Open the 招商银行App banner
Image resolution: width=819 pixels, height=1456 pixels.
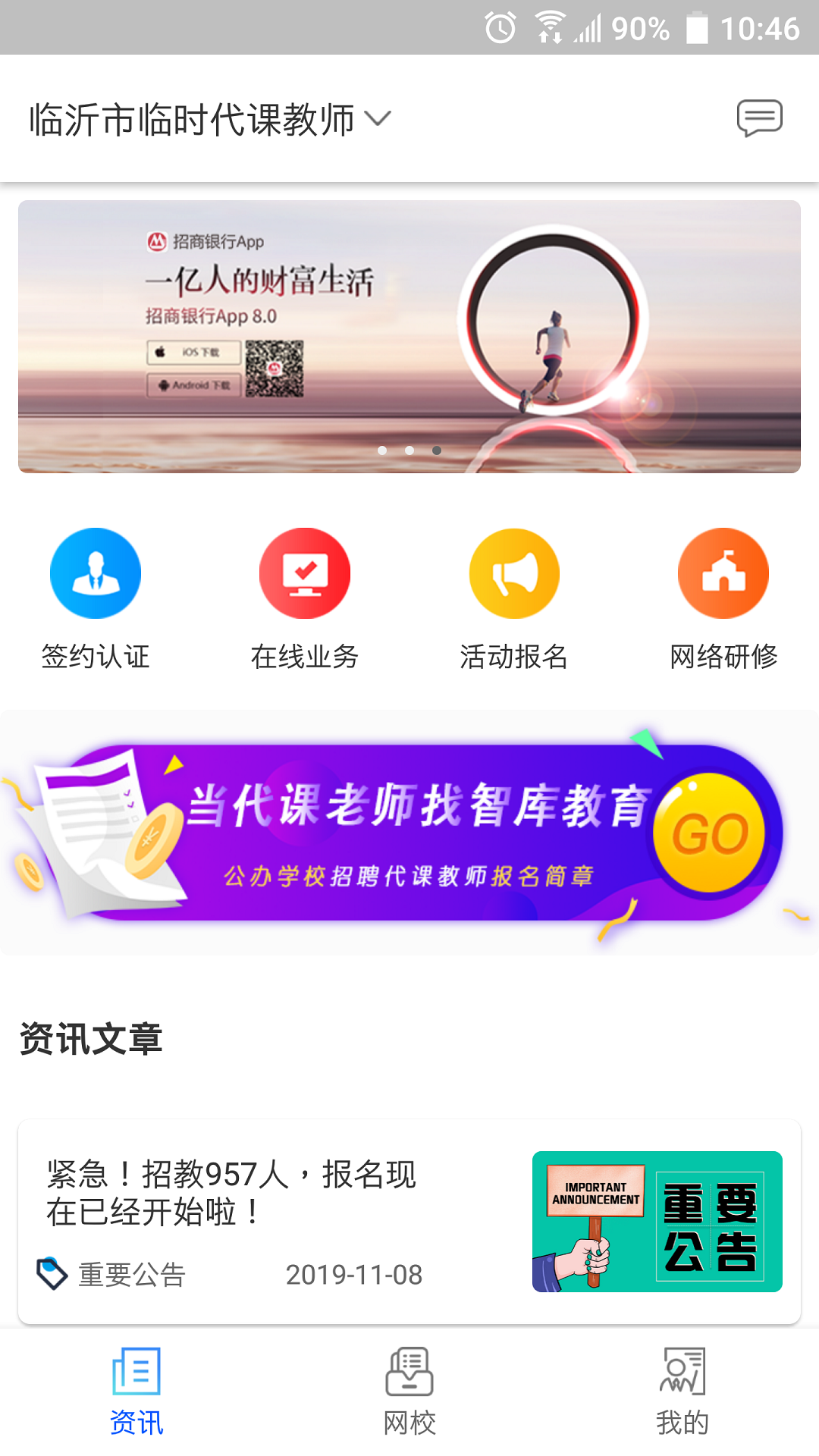[x=409, y=337]
